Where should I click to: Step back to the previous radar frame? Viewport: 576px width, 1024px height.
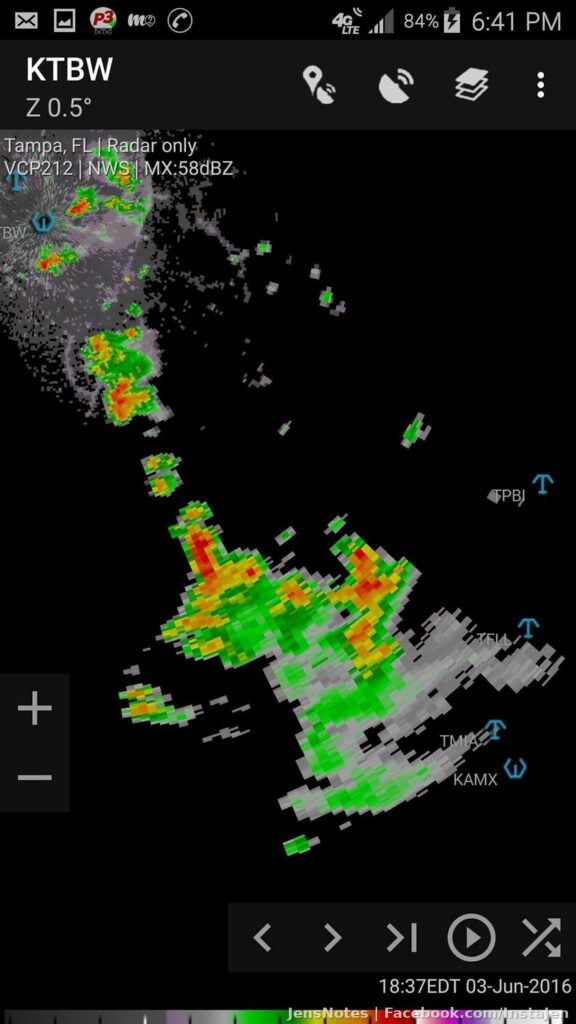coord(262,938)
